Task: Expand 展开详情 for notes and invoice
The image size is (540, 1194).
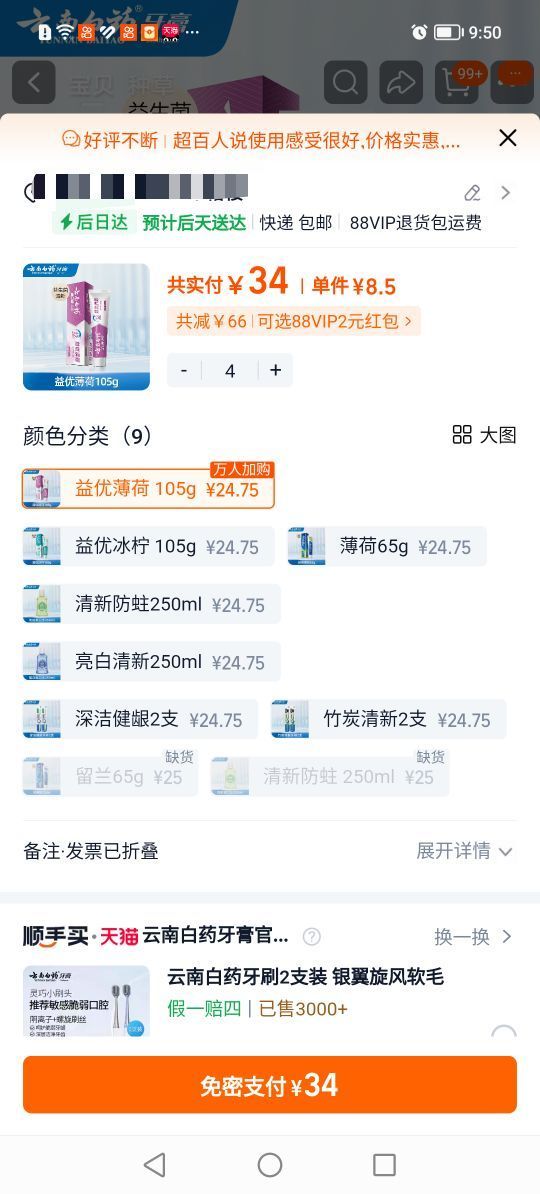Action: pyautogui.click(x=464, y=851)
